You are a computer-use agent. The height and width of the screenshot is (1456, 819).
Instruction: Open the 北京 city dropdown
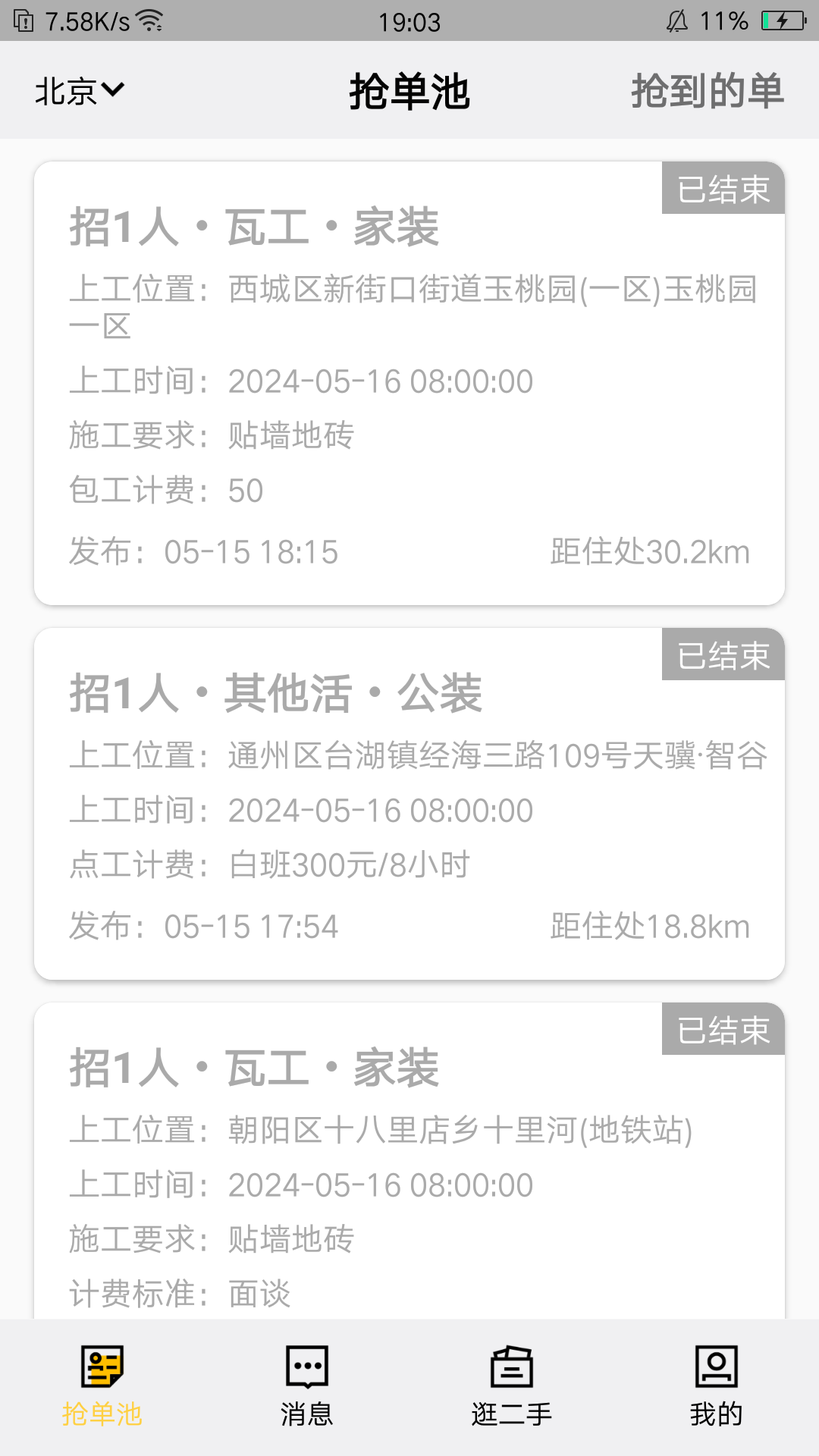click(79, 91)
